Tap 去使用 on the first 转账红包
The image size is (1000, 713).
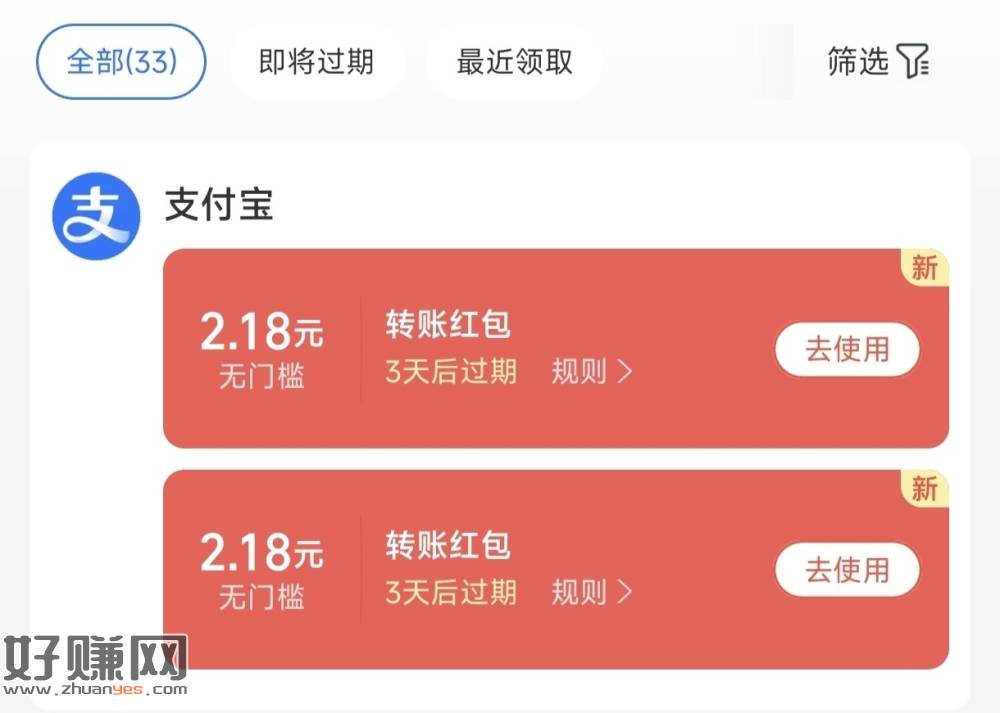[847, 349]
